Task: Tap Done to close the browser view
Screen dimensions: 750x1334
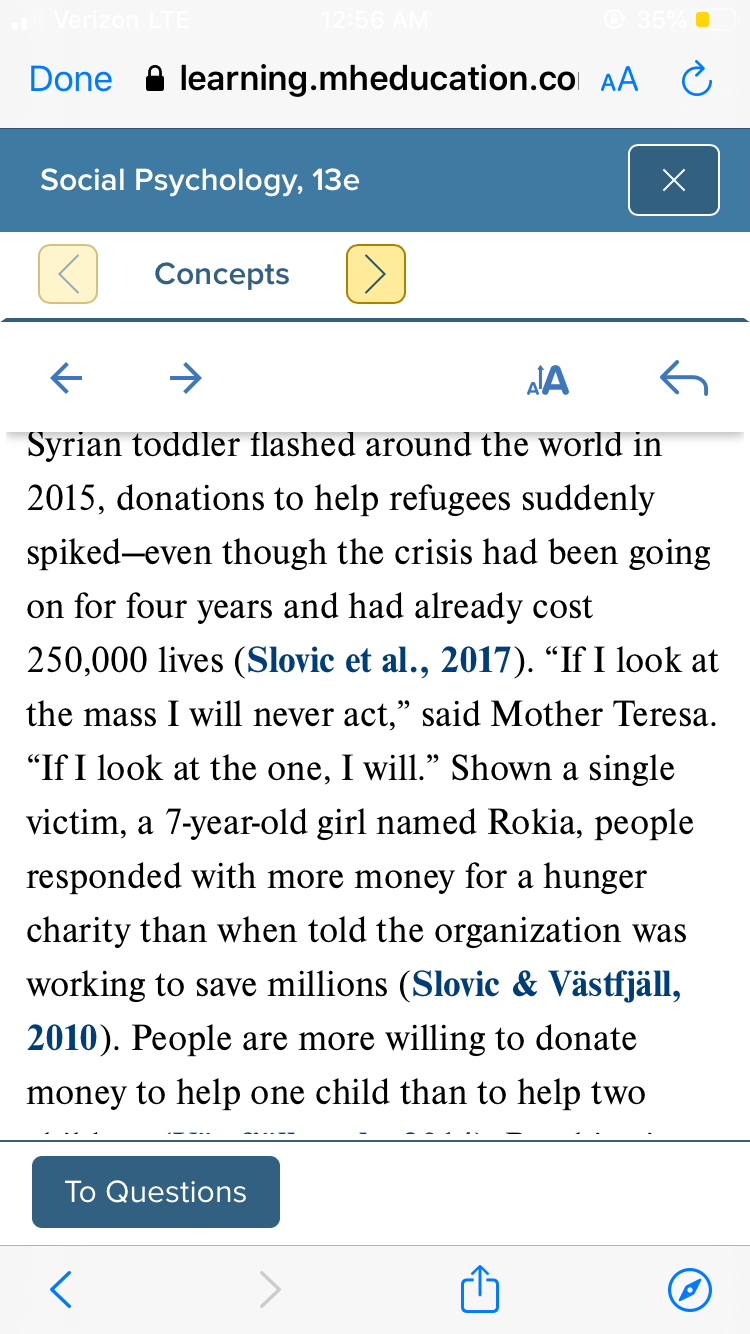Action: (x=71, y=79)
